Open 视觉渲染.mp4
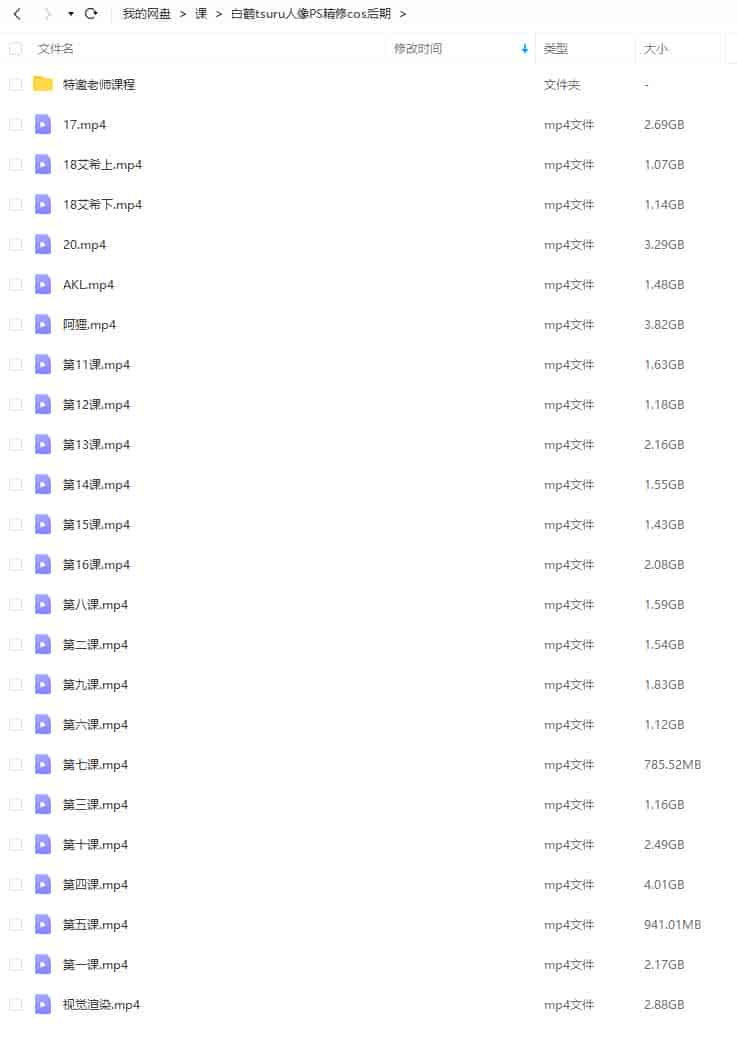 [101, 1005]
